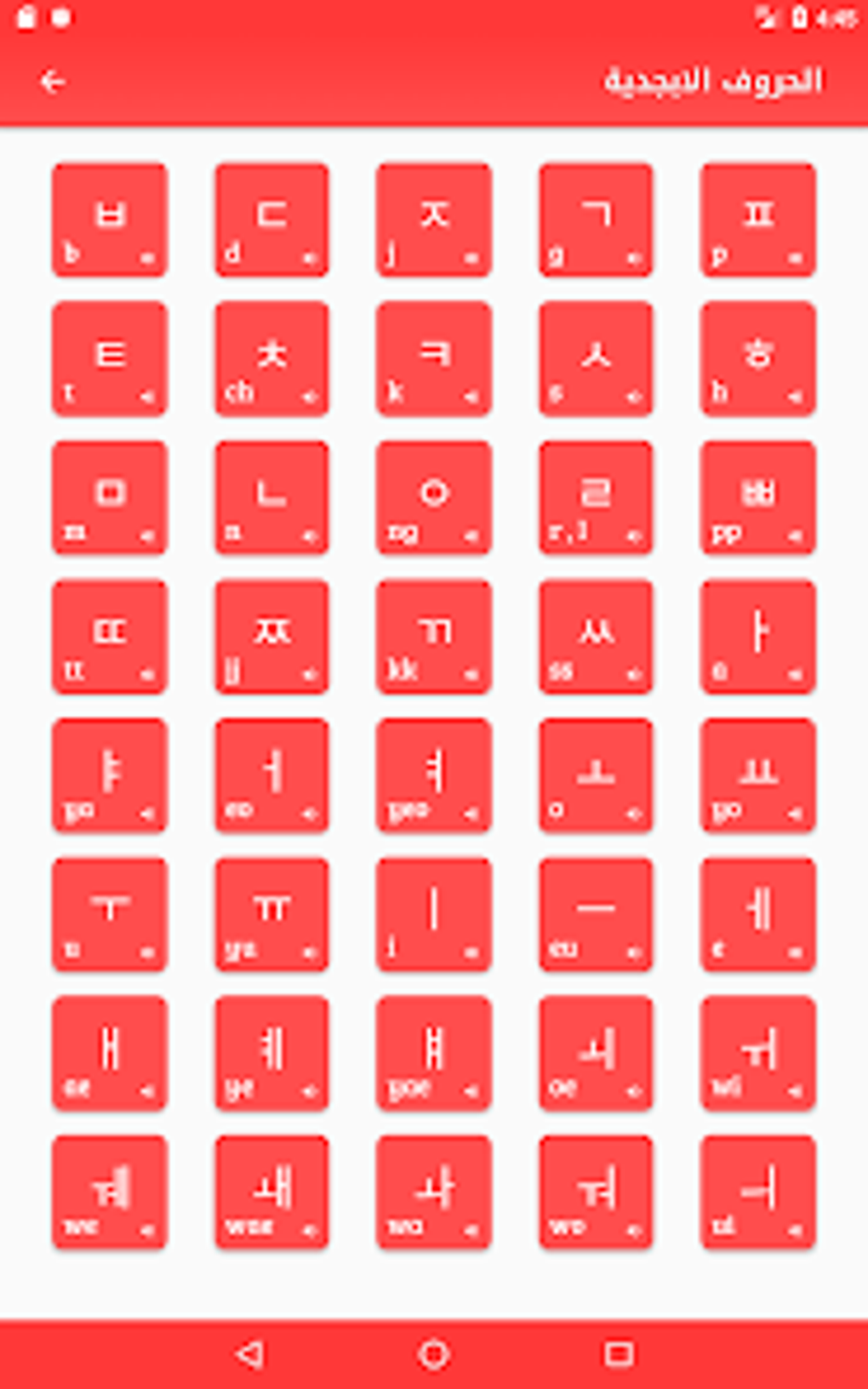
Task: Go back using the app bar arrow
Action: (53, 82)
